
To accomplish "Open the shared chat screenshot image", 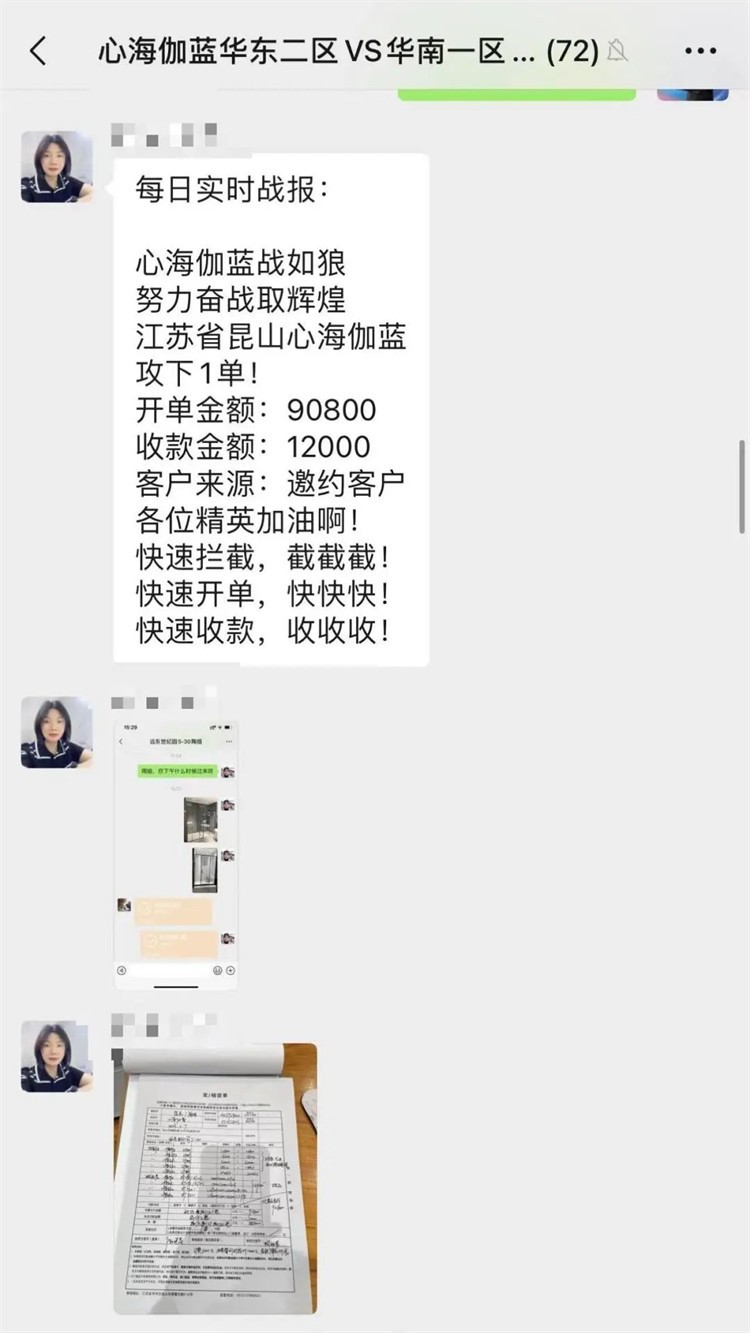I will coord(176,852).
